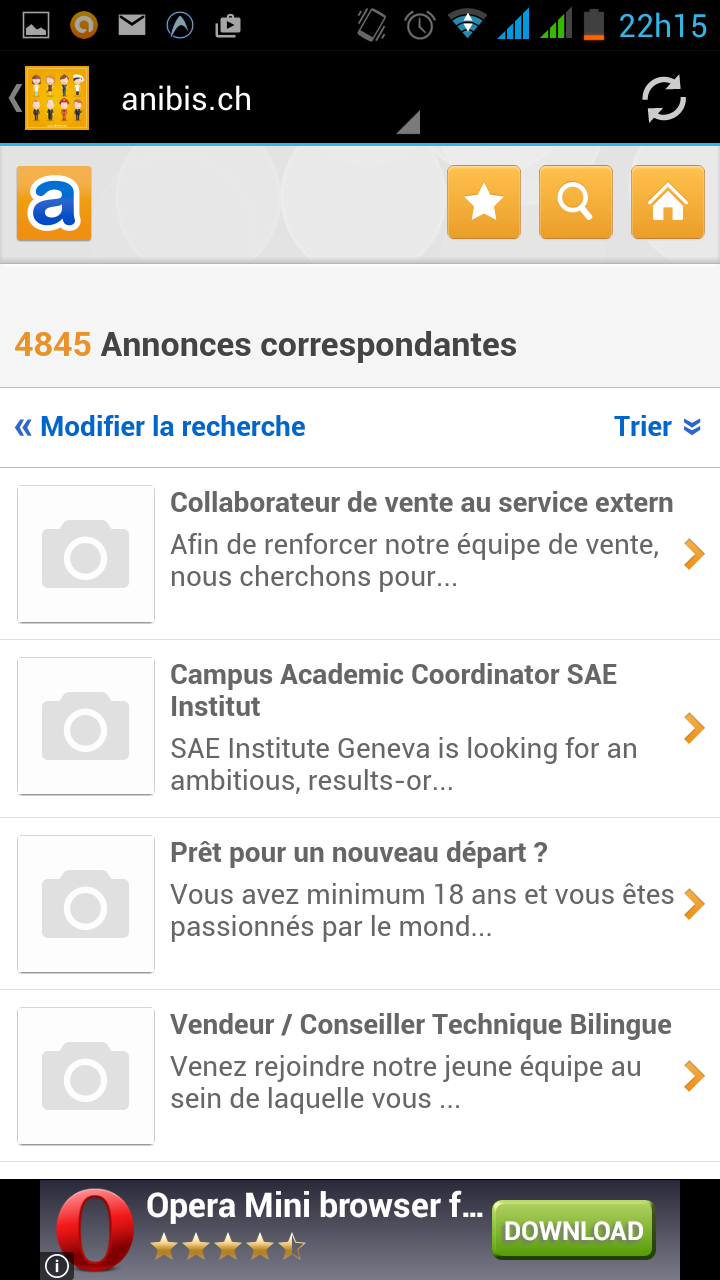720x1280 pixels.
Task: Select the search magnifier icon
Action: pyautogui.click(x=576, y=202)
